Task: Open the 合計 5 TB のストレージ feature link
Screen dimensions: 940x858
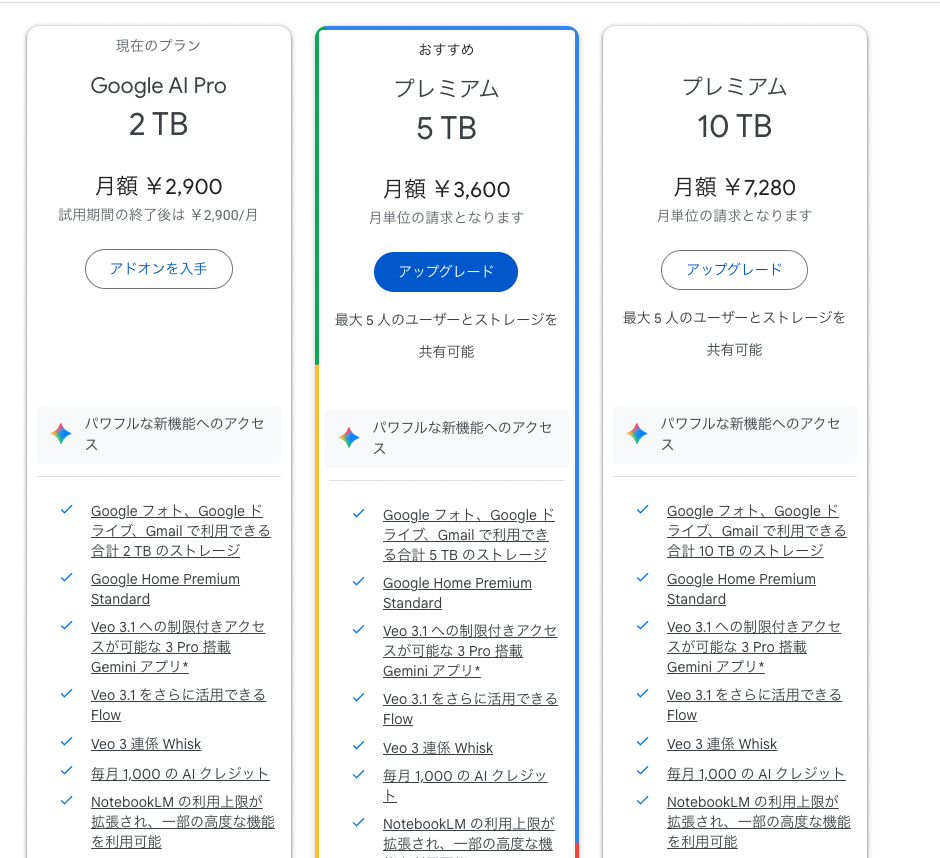Action: (468, 535)
